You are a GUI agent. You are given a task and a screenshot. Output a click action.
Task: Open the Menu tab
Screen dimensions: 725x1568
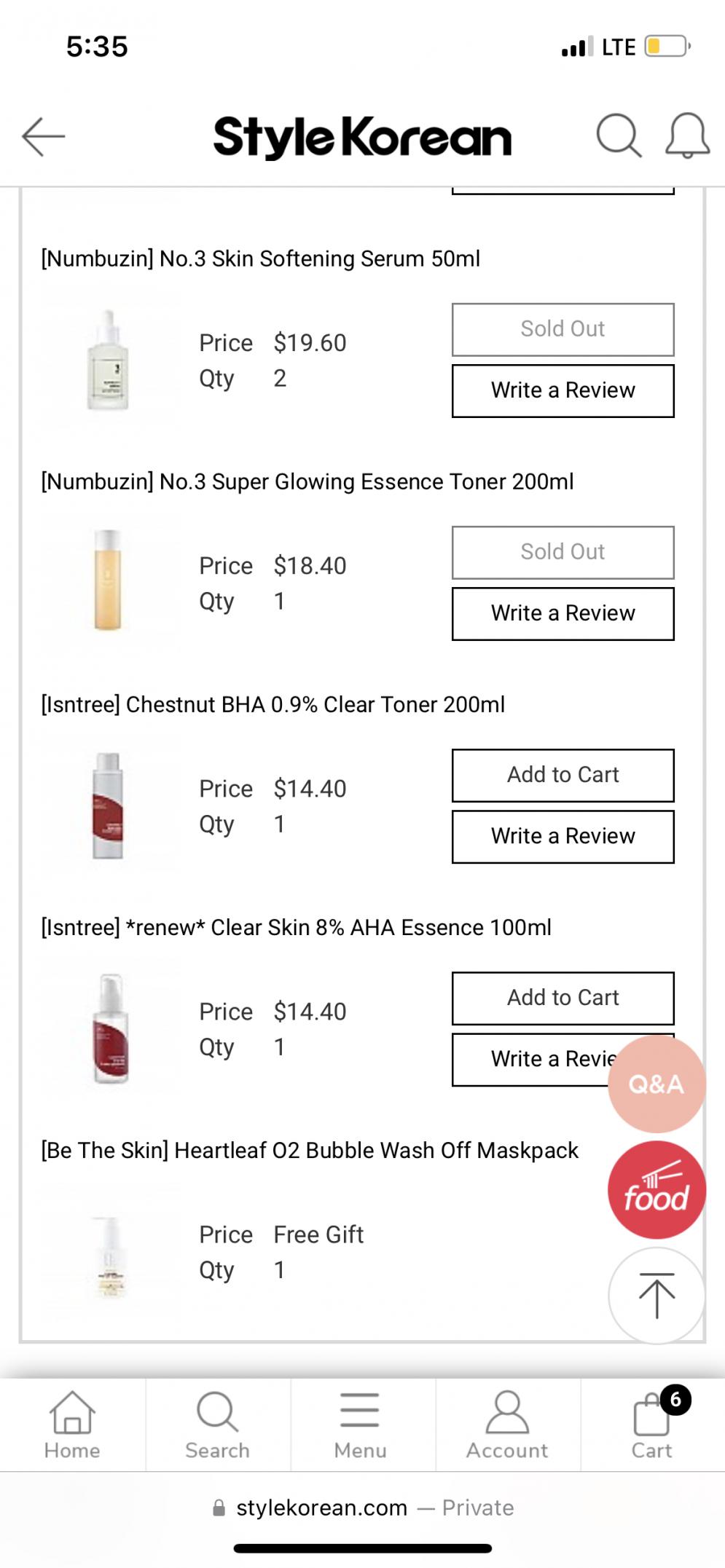point(360,1425)
